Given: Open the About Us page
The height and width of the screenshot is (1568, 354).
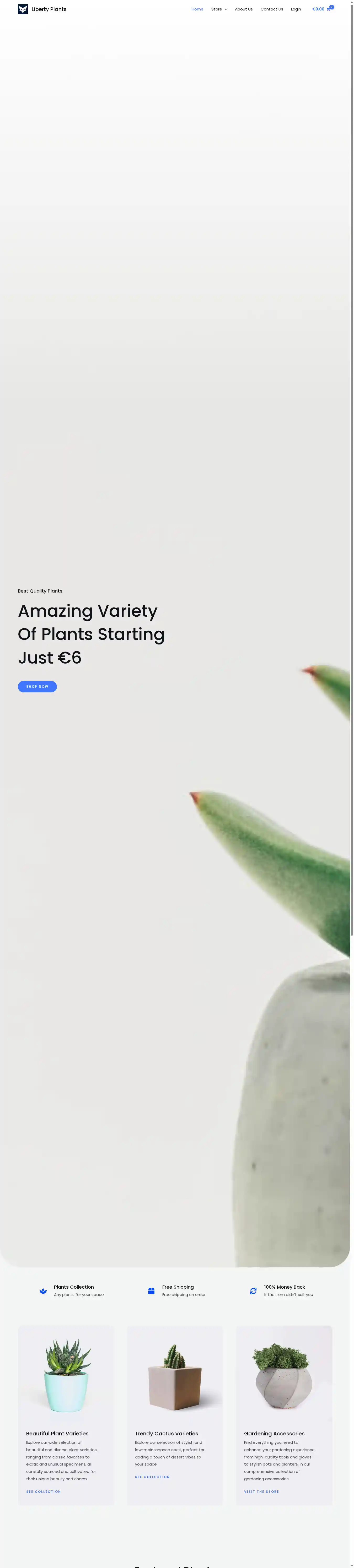Looking at the screenshot, I should [244, 9].
